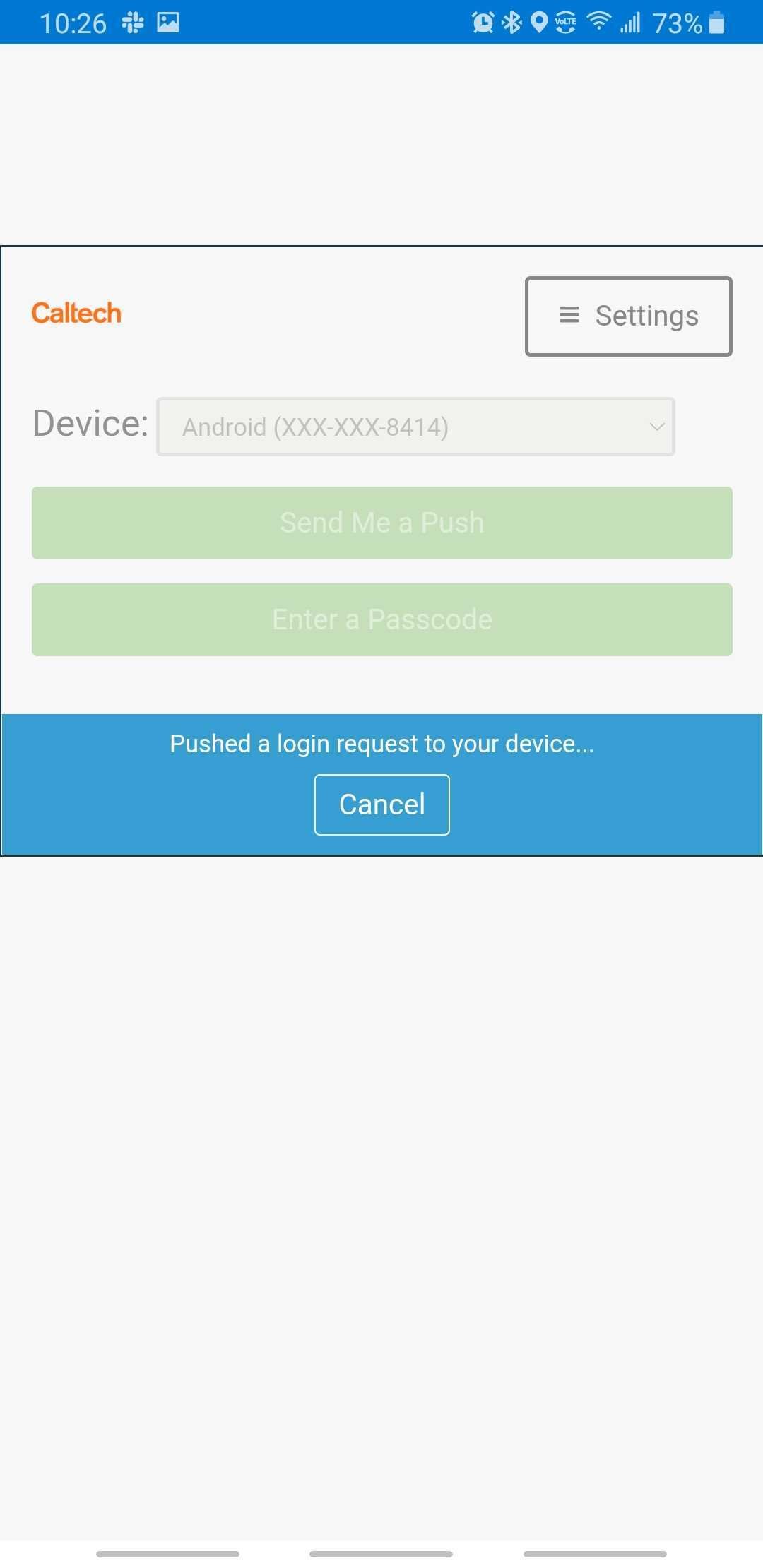Tap Send Me a Push
Screen dimensions: 763x1568
[x=381, y=523]
